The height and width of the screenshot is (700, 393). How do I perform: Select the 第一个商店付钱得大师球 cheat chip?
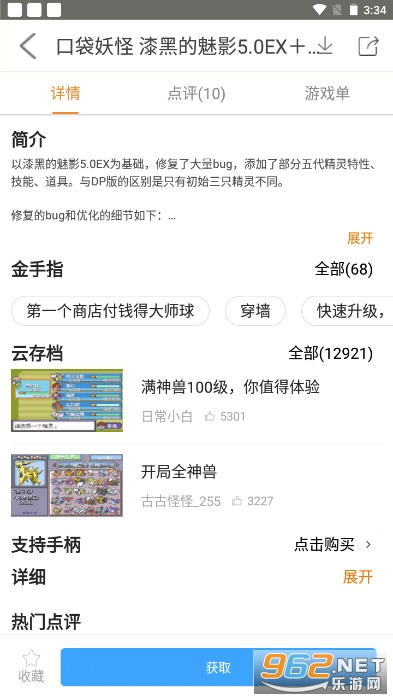[110, 311]
